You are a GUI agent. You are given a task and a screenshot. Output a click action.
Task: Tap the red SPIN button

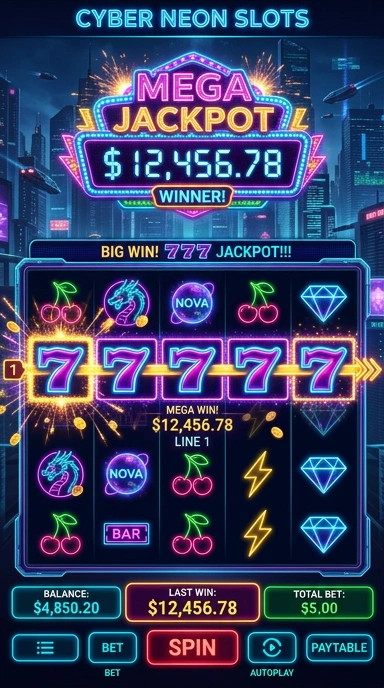point(192,647)
